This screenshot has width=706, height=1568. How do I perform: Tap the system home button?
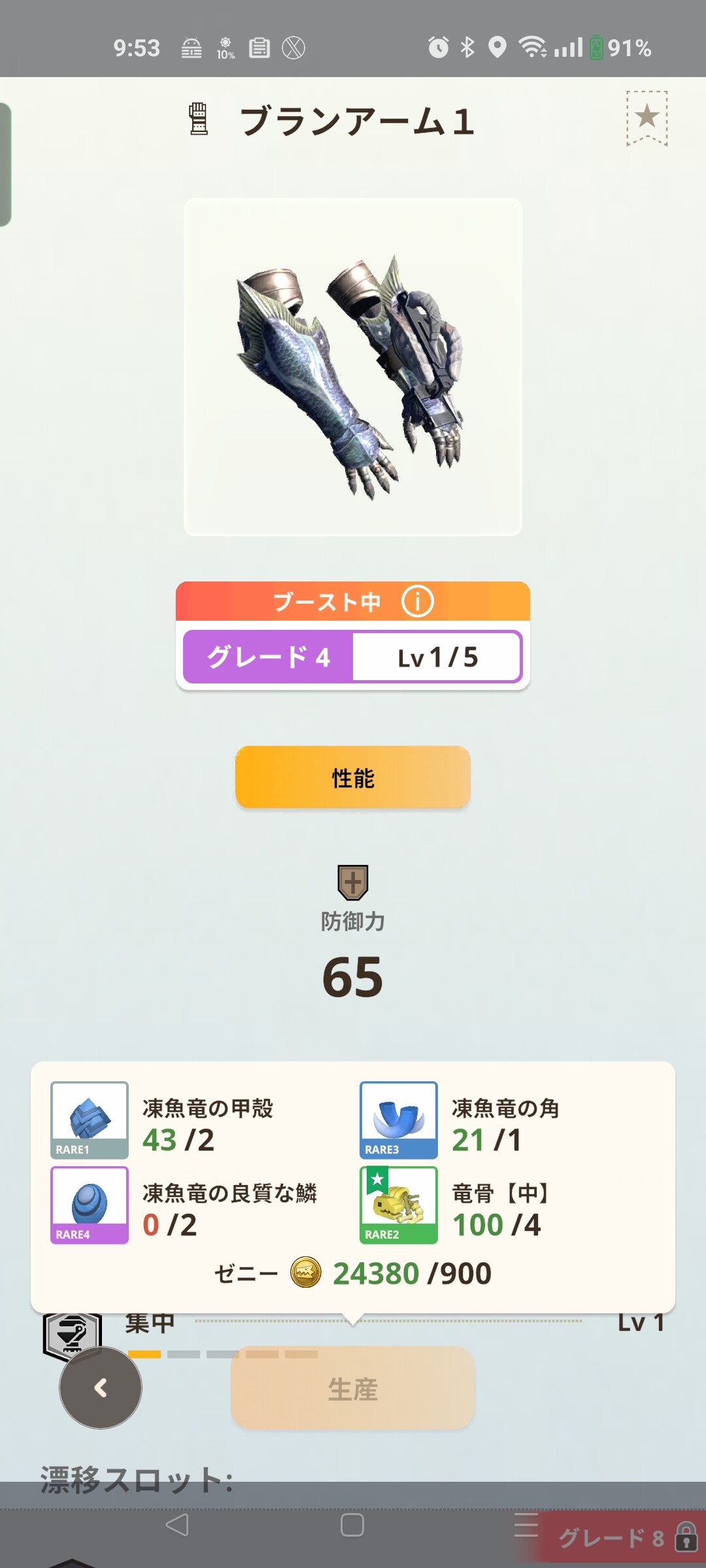point(352,1525)
